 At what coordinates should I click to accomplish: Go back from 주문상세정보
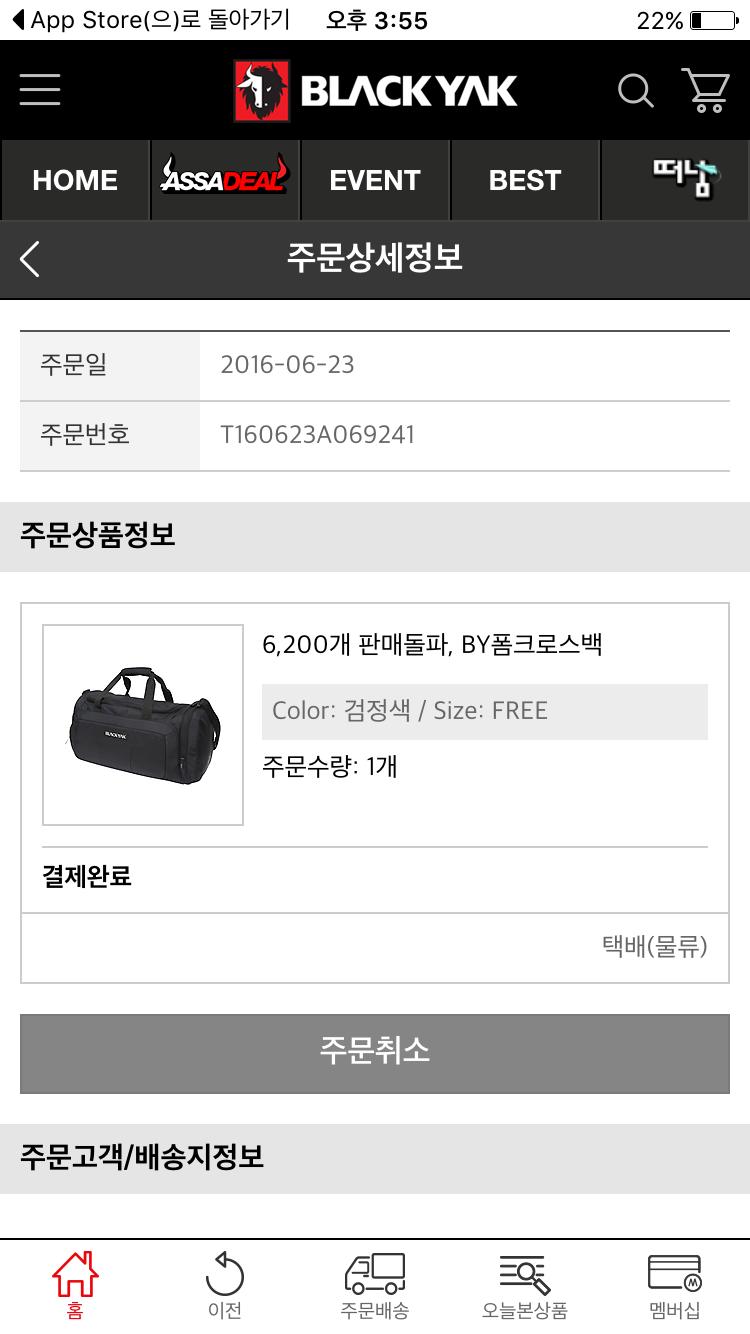pos(30,258)
